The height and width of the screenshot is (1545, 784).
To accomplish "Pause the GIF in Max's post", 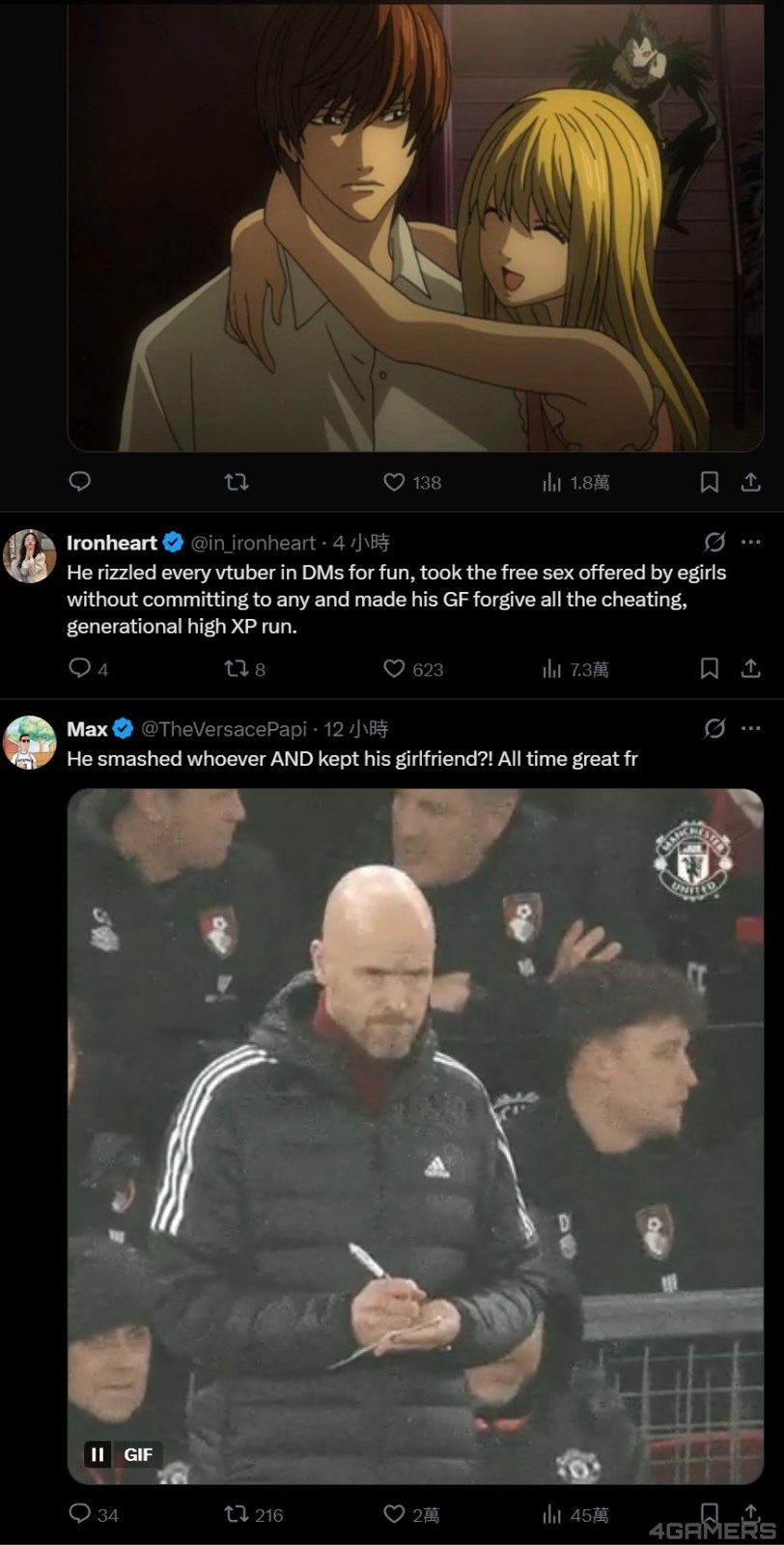I will (98, 1454).
